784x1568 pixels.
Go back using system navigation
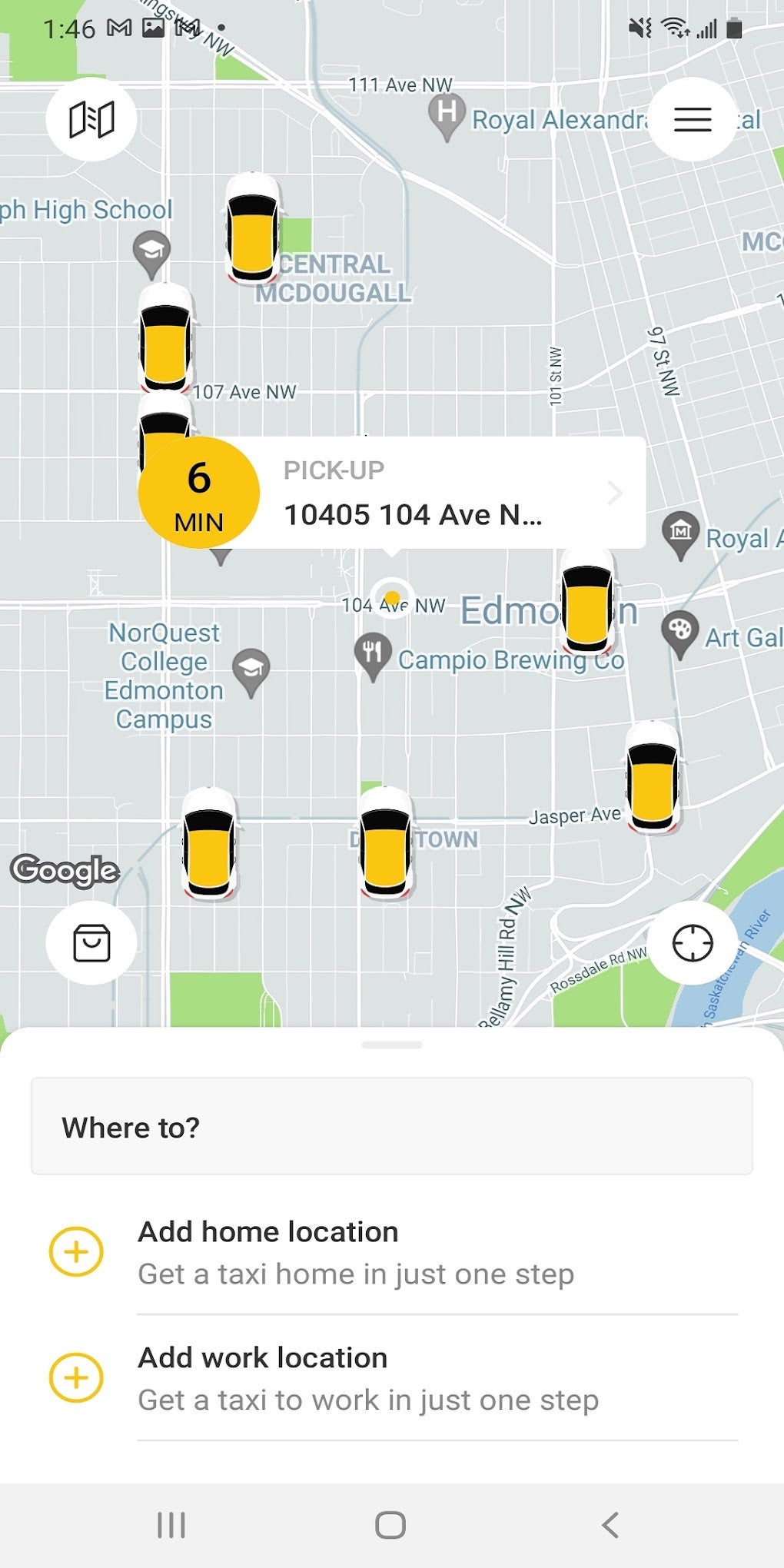tap(610, 1525)
